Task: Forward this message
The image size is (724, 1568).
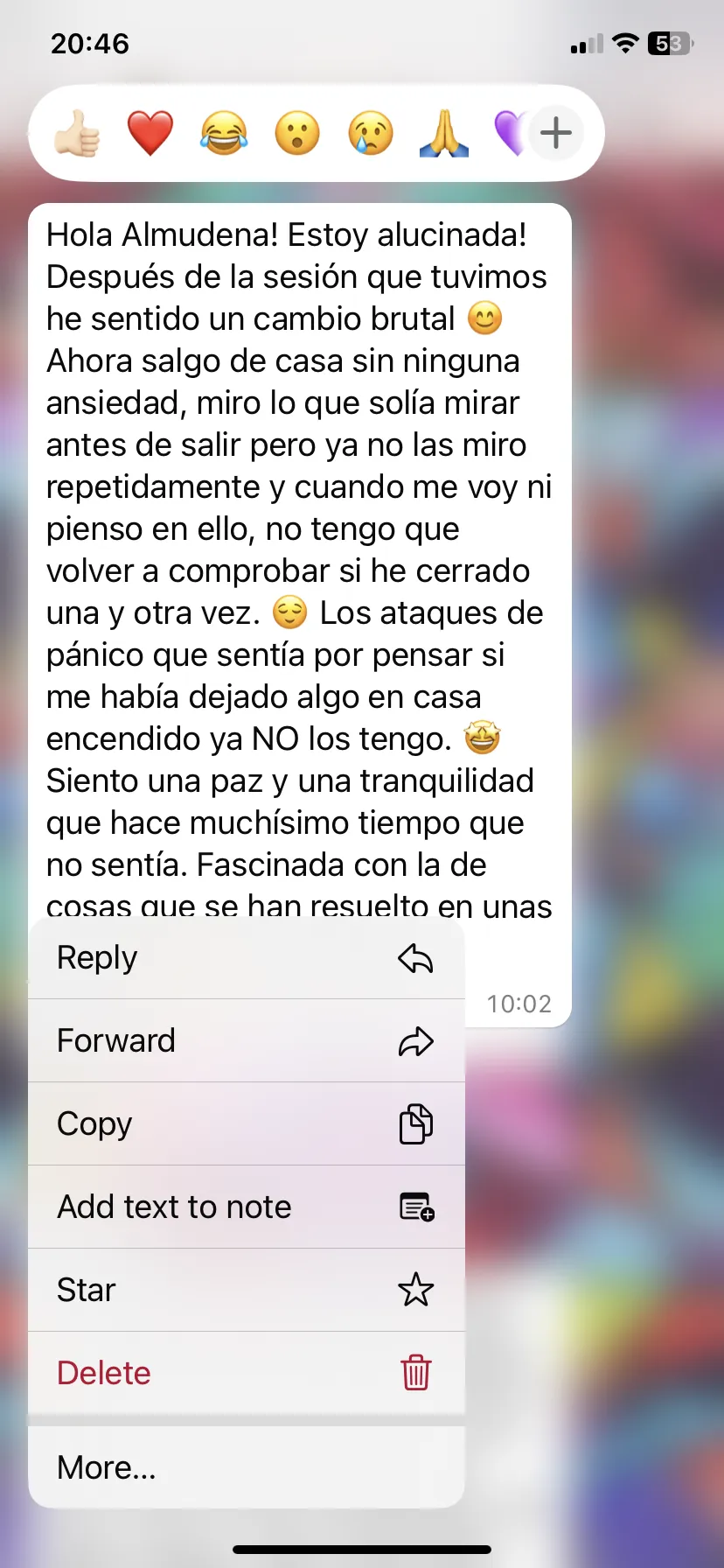Action: click(247, 1040)
